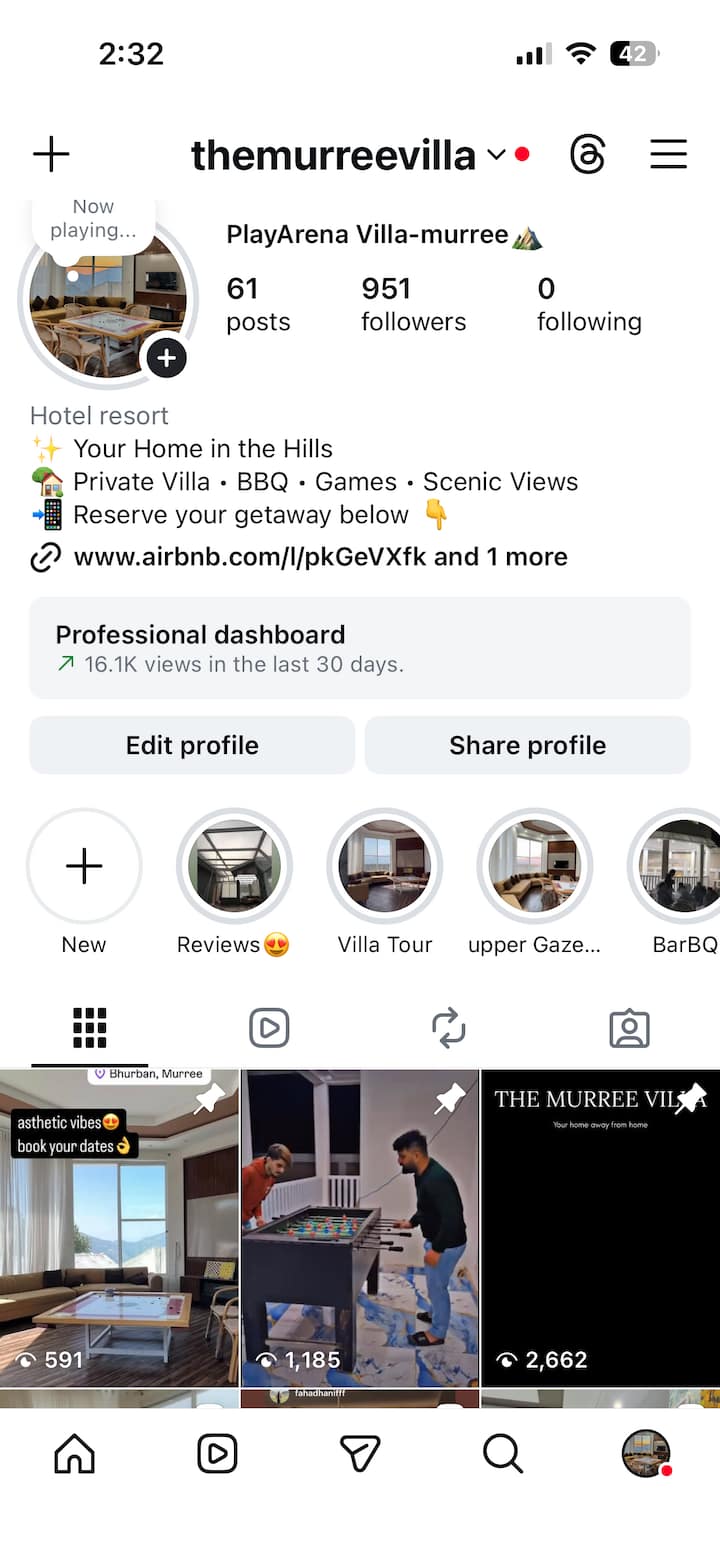Create a New story highlight
Screen dimensions: 720x1561
click(84, 866)
